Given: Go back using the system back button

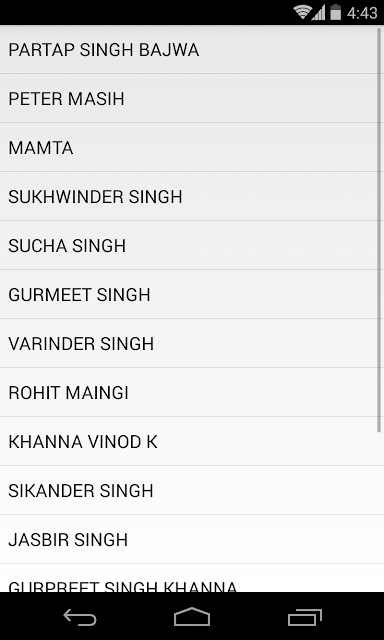Looking at the screenshot, I should [80, 616].
